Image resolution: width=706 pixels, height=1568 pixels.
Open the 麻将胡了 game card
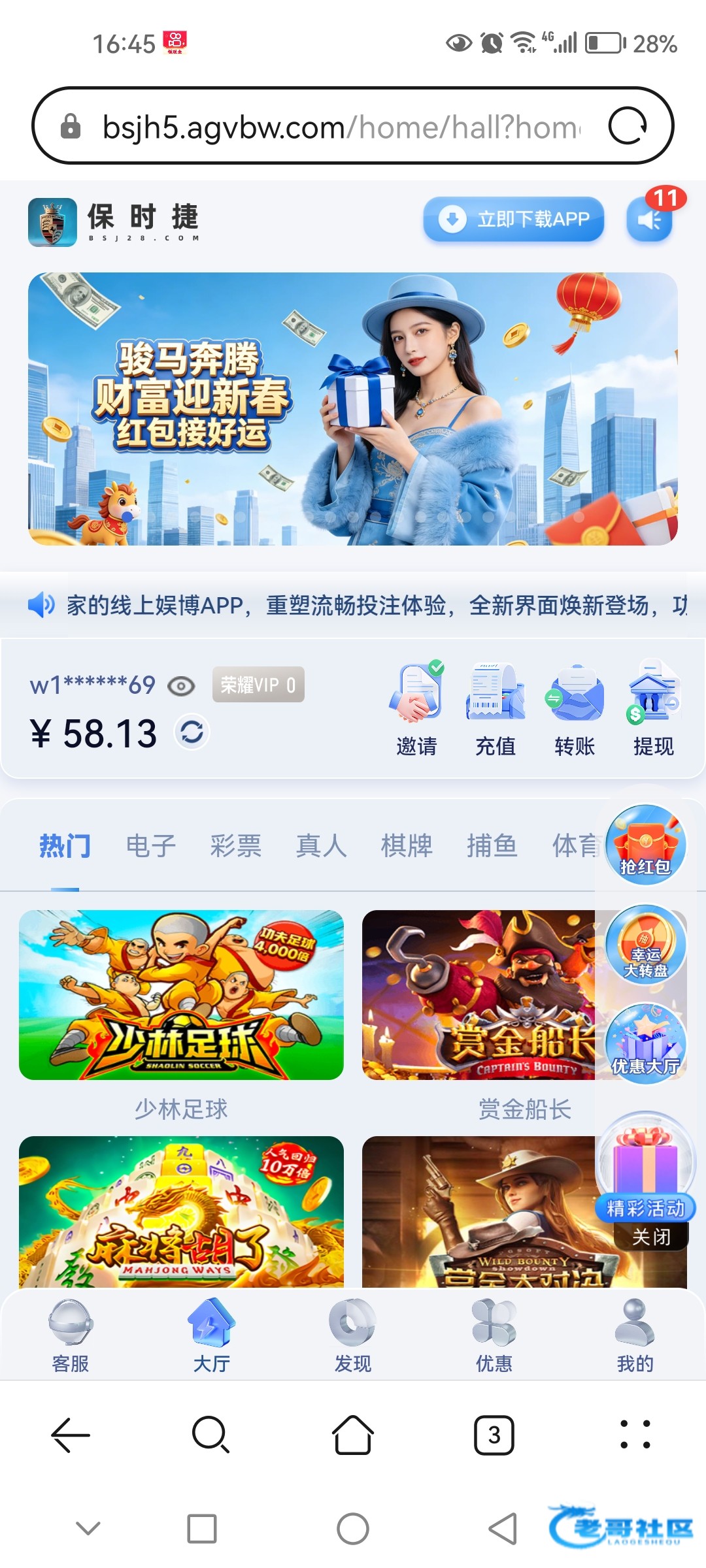point(181,1212)
